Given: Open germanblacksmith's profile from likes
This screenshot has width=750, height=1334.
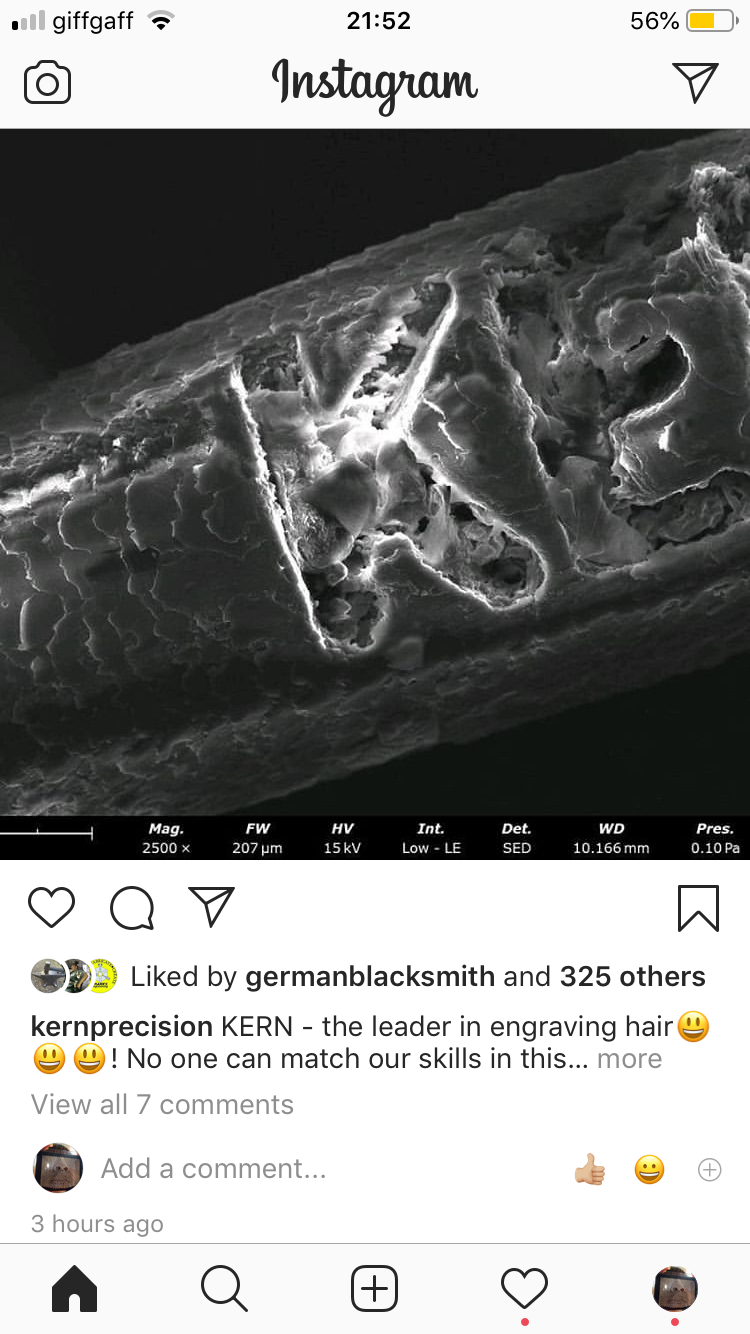Looking at the screenshot, I should (370, 976).
